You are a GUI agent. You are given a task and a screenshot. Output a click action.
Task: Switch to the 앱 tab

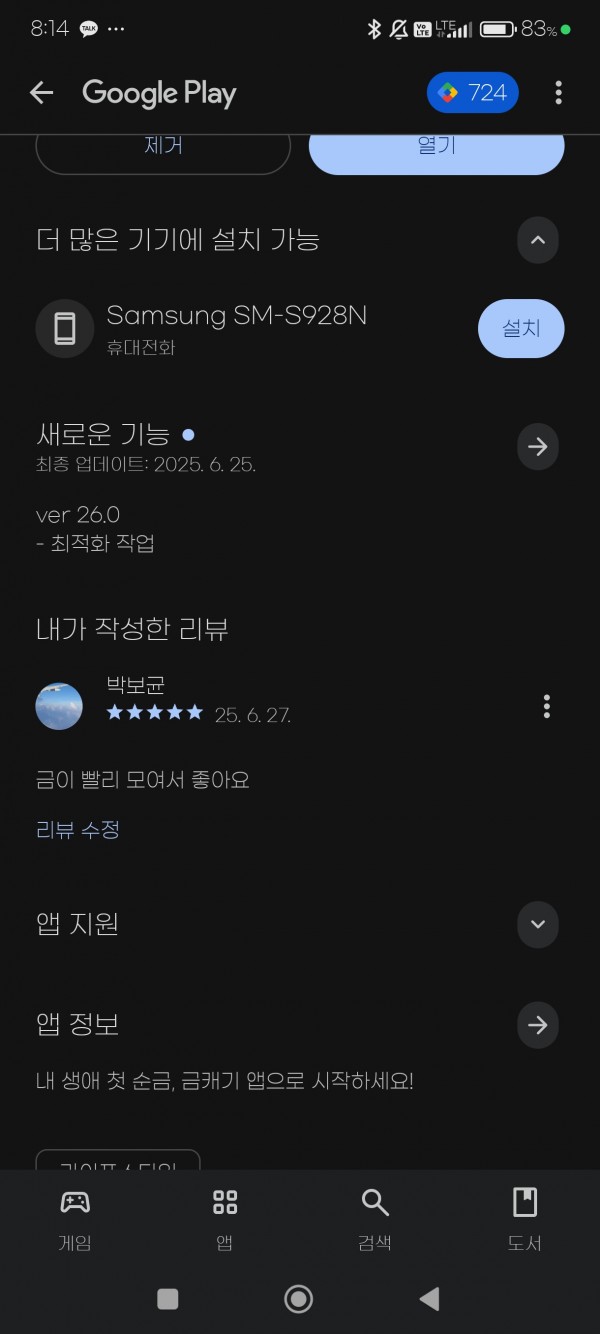tap(225, 1220)
